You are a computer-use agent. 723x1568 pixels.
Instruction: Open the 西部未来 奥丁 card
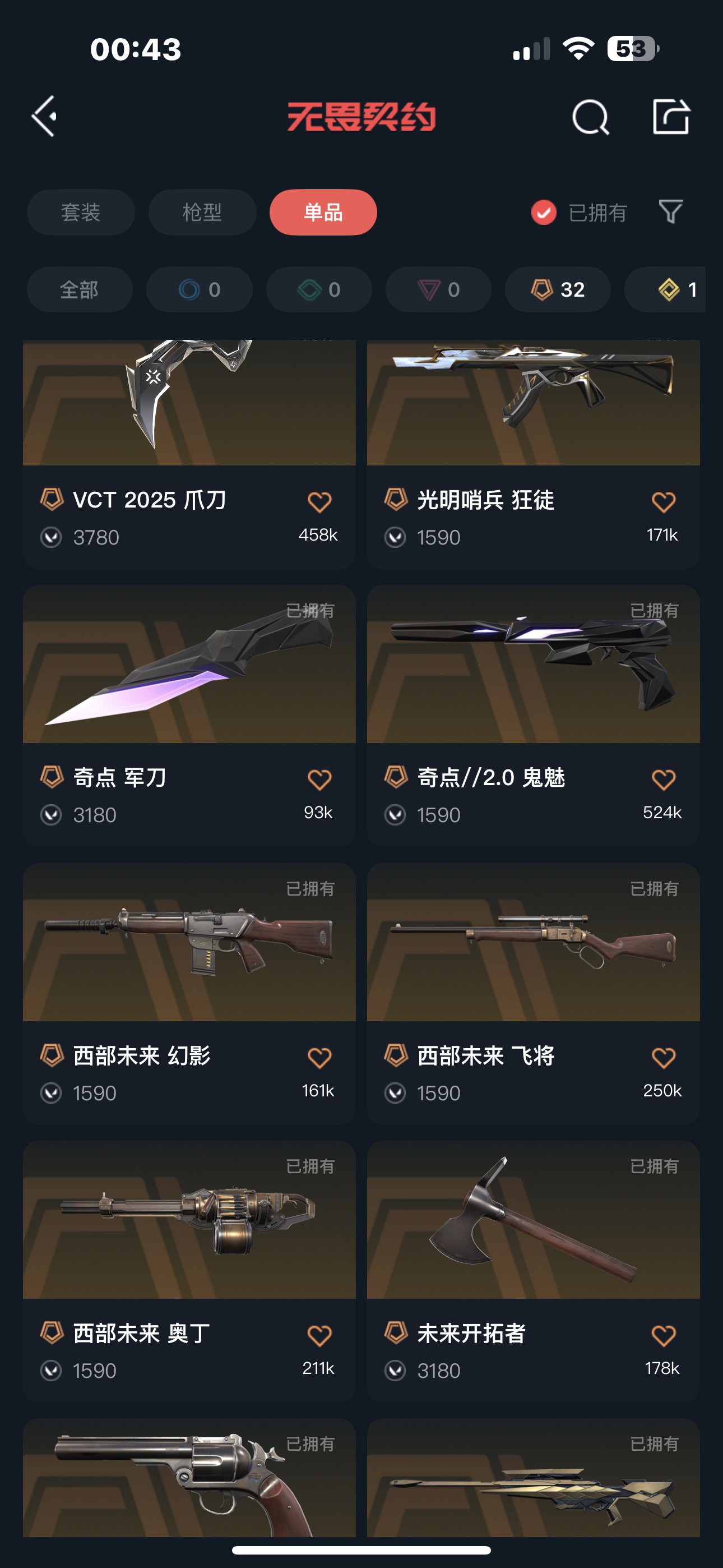[x=189, y=1271]
